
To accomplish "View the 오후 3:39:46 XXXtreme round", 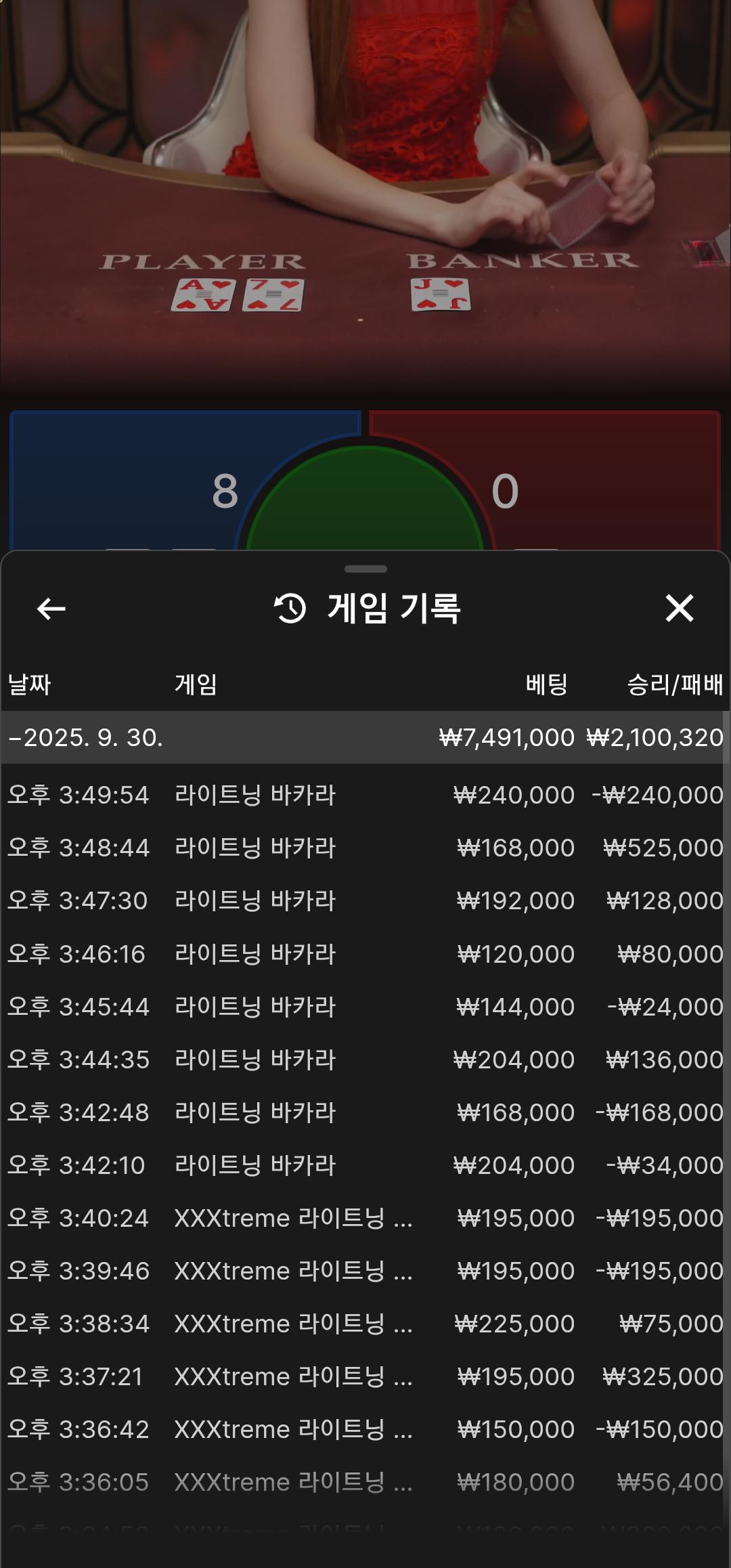I will point(365,1271).
